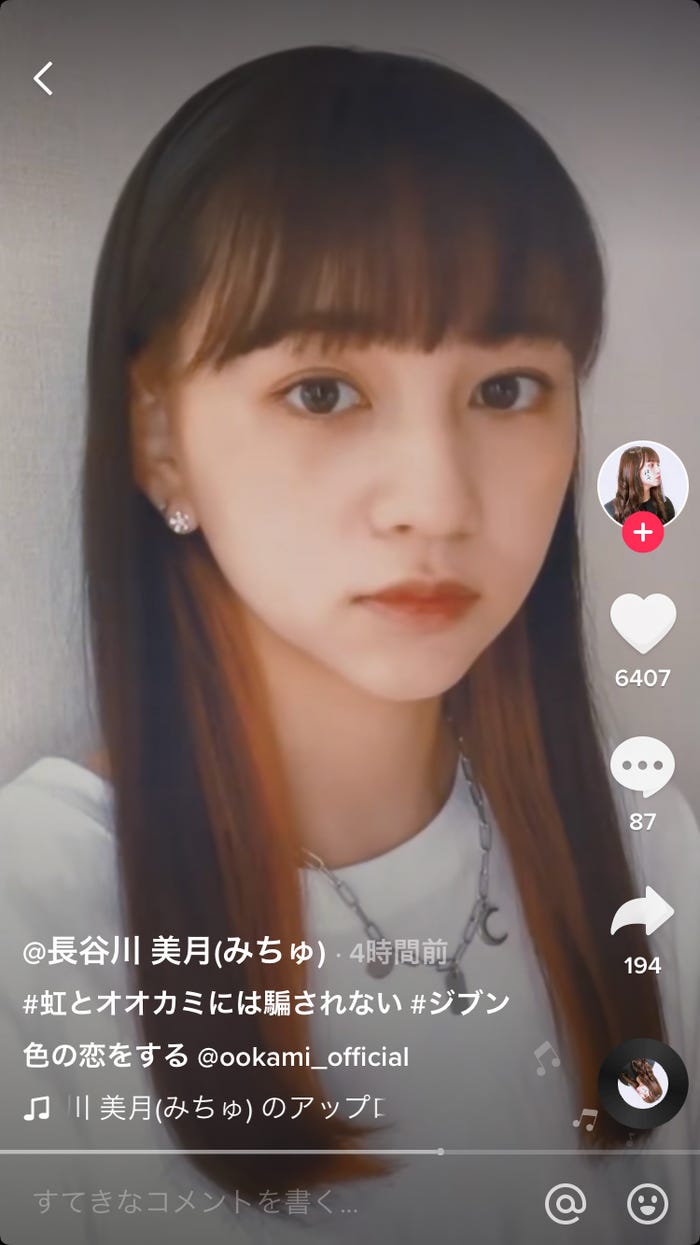The height and width of the screenshot is (1245, 700).
Task: Follow the creator with the plus button
Action: 642,534
